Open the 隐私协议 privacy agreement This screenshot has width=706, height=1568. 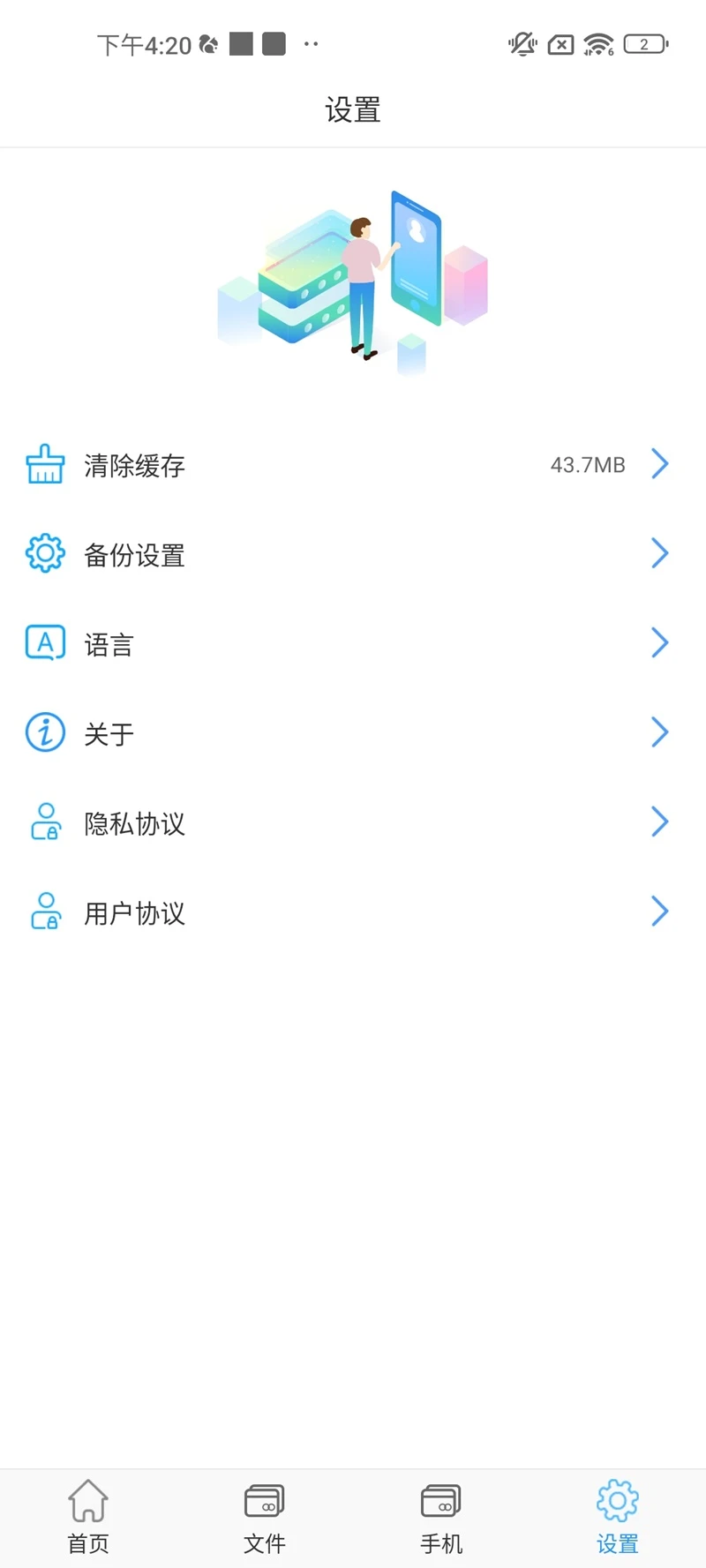click(353, 822)
